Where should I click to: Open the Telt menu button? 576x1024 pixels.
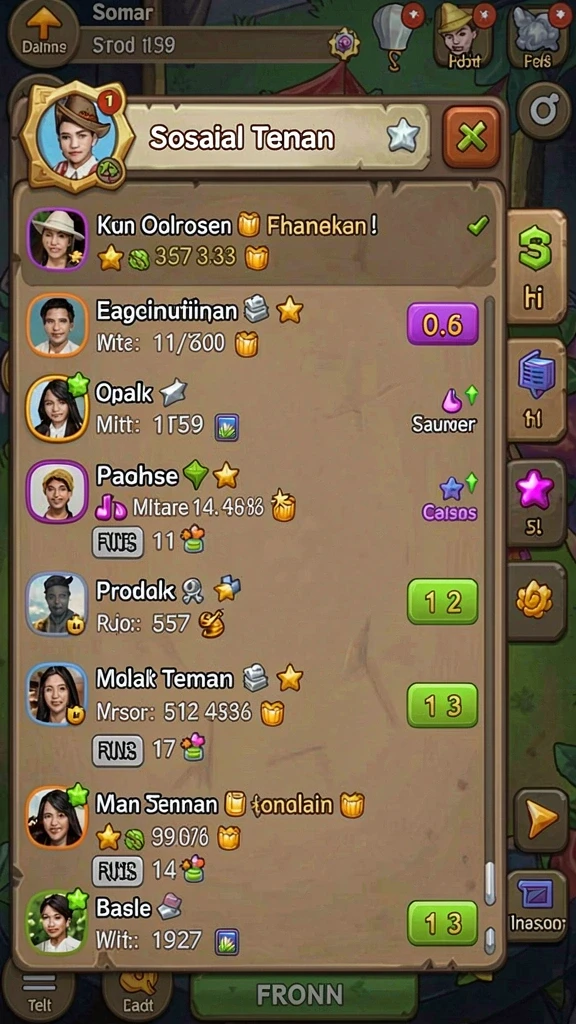[x=39, y=993]
